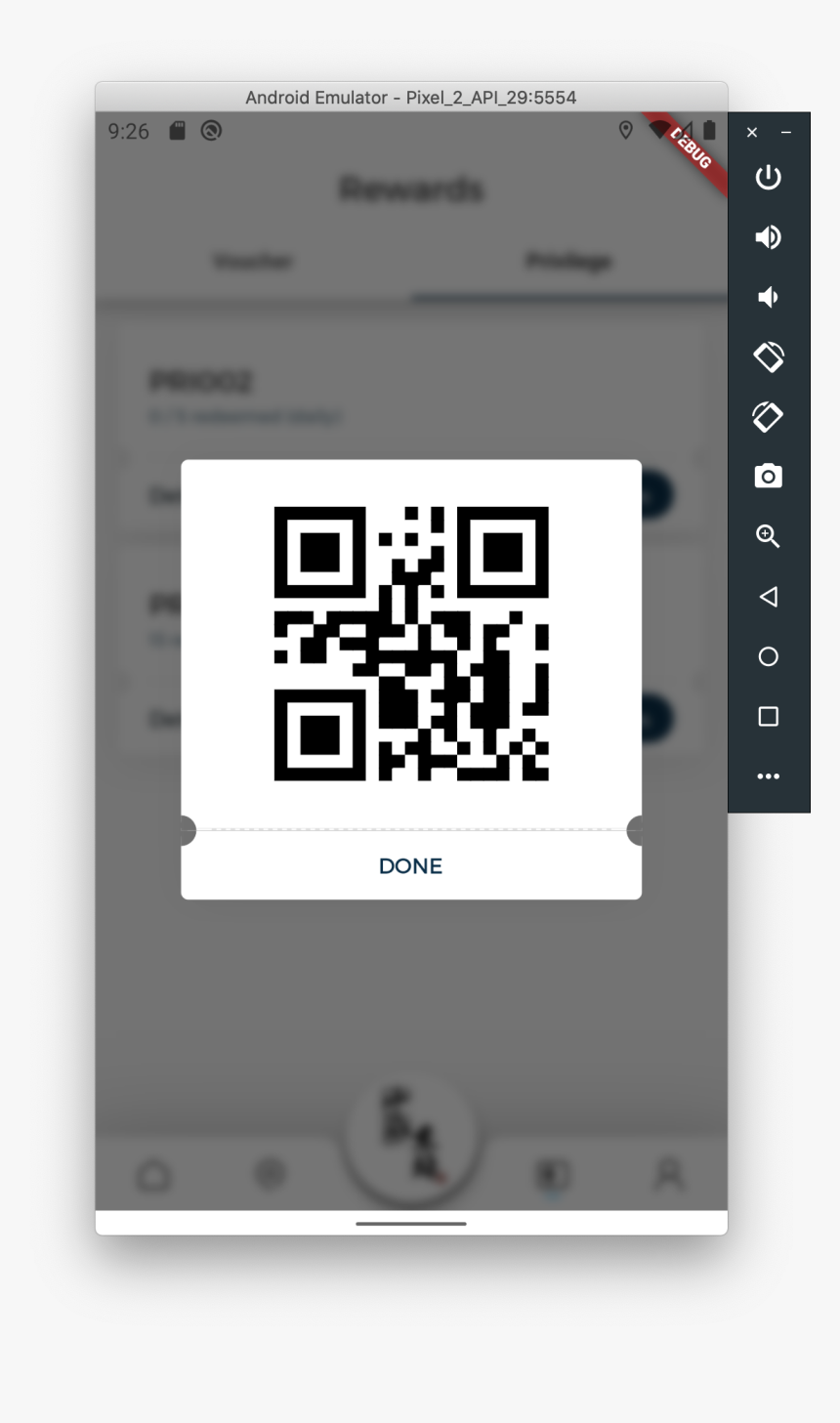This screenshot has height=1423, width=840.
Task: Tap DONE to close the QR dialog
Action: point(410,866)
